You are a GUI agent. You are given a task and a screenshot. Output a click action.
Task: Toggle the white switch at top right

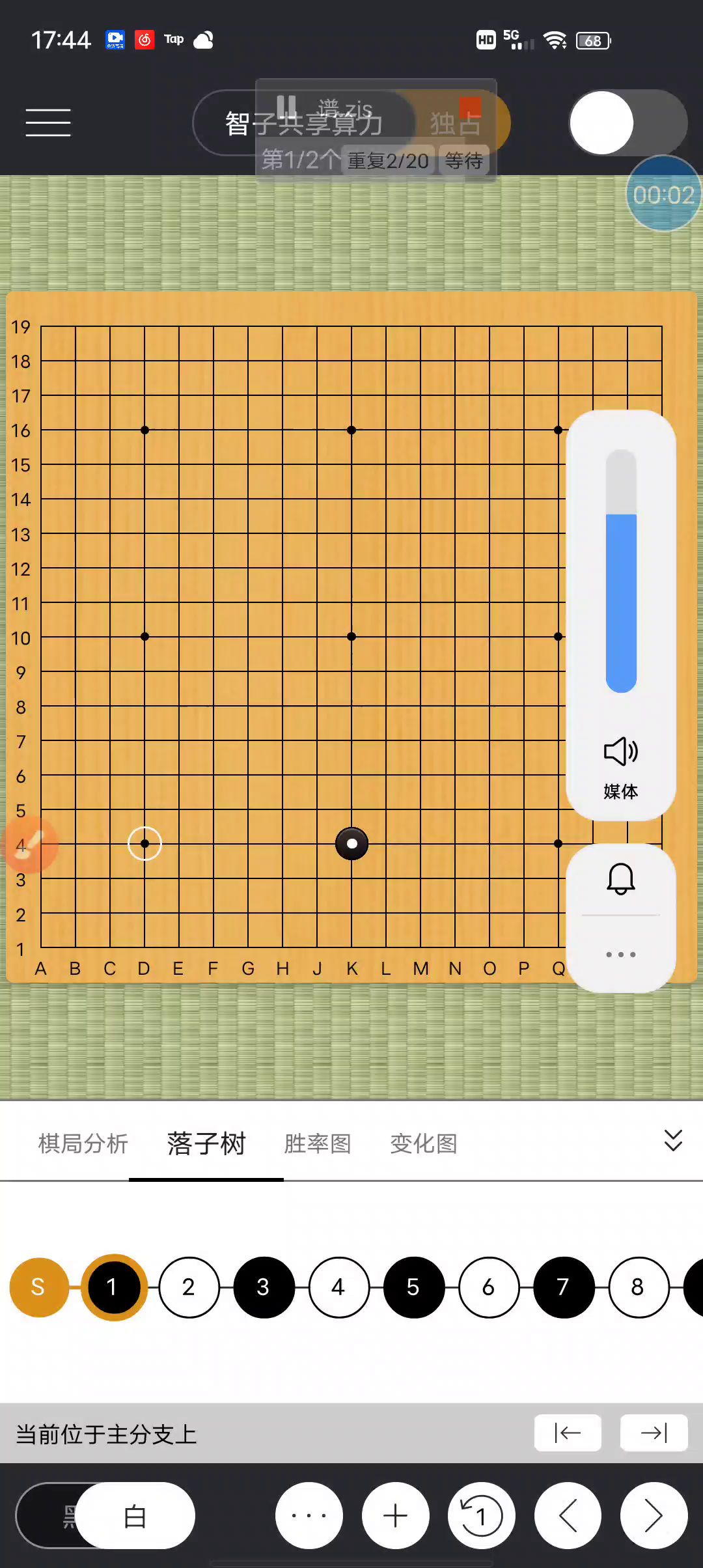[x=627, y=122]
